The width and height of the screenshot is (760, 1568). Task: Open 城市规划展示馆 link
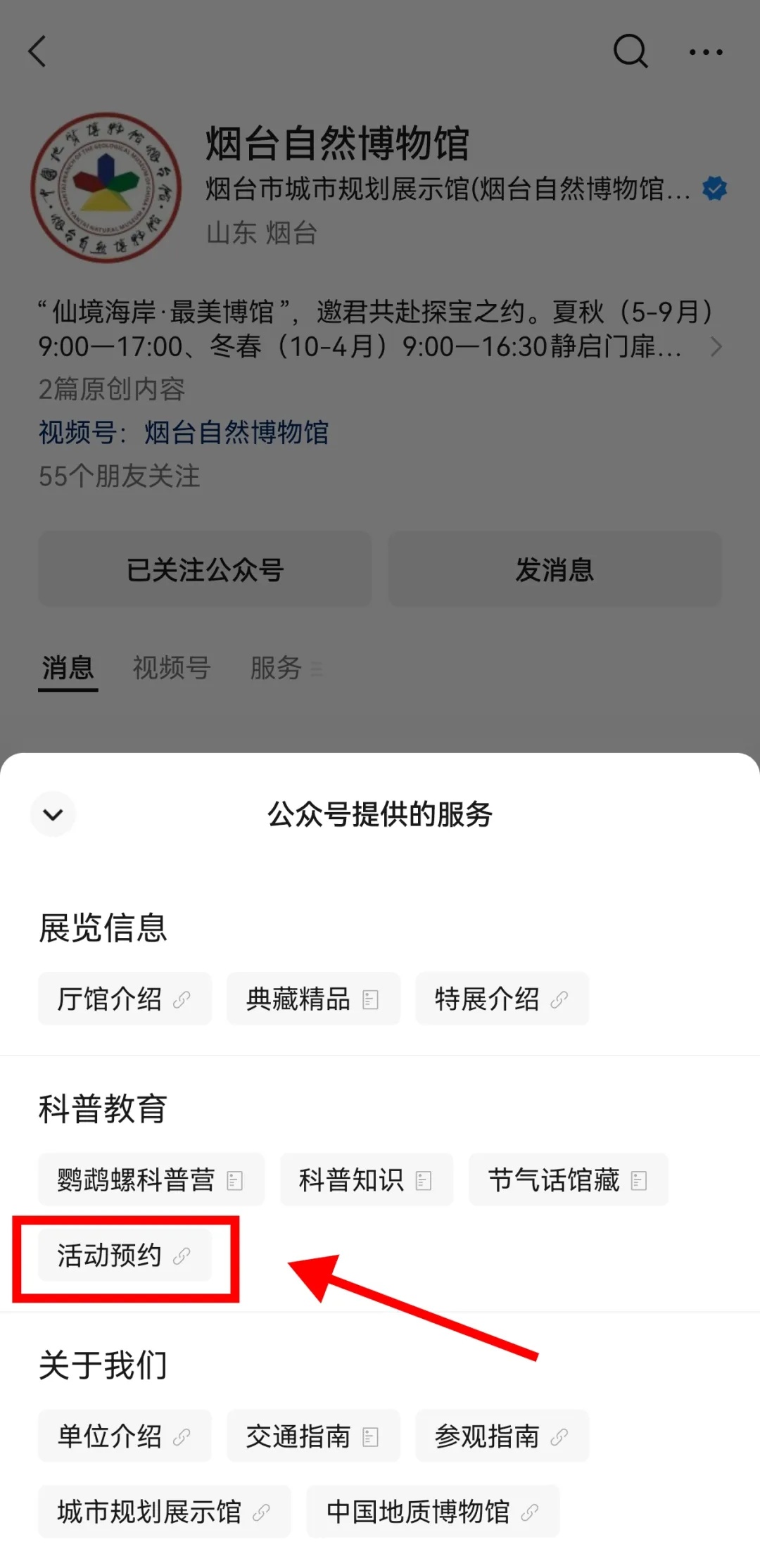tap(164, 1511)
